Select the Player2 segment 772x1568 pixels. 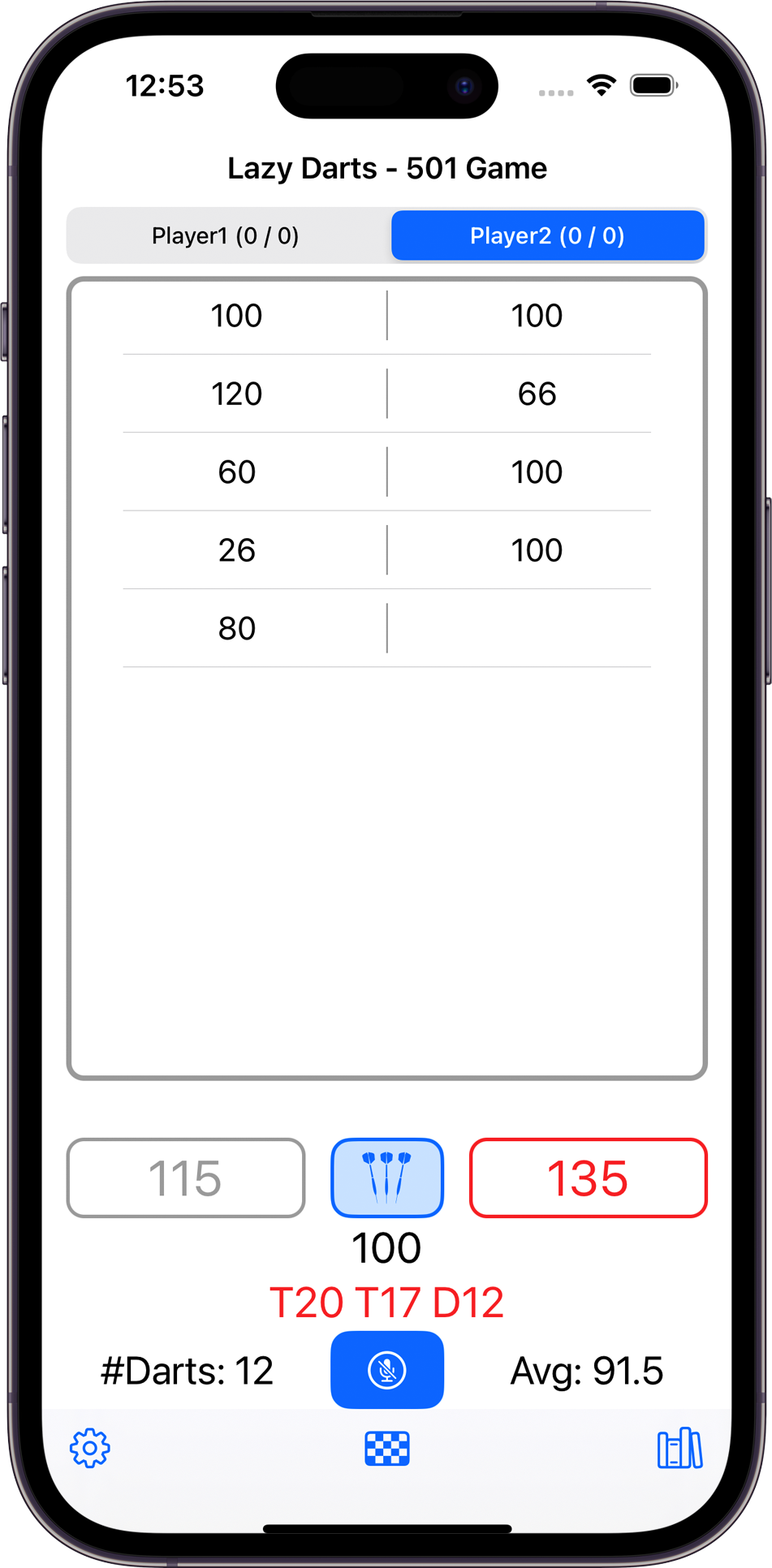(x=547, y=236)
